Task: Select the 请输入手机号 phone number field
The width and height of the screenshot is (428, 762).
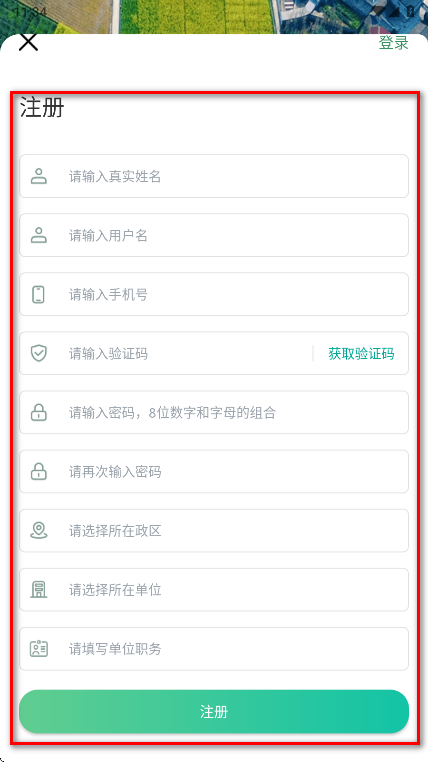Action: pos(214,294)
